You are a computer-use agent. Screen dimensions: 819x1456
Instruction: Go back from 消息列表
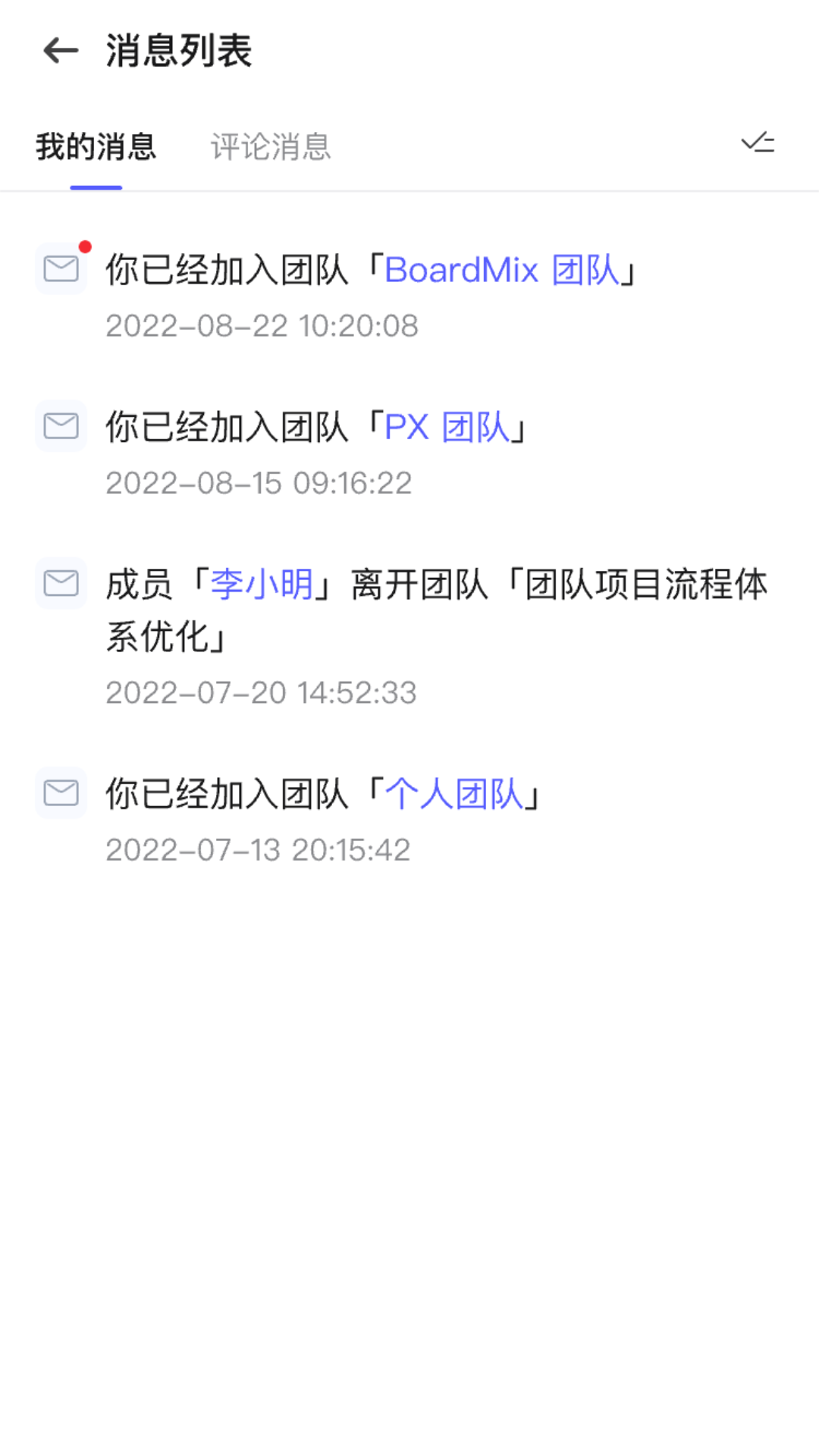point(61,51)
